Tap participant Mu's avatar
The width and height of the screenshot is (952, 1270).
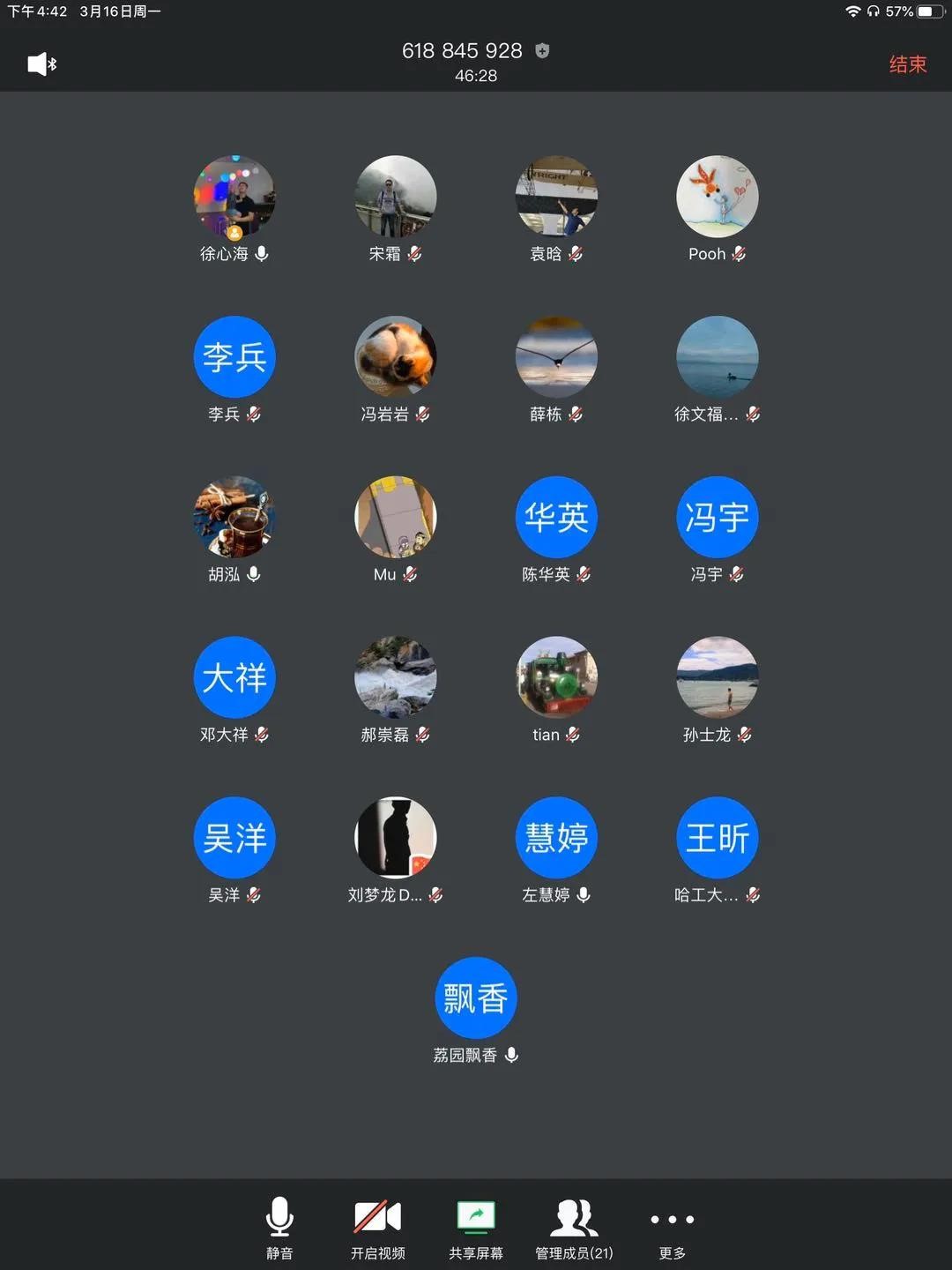pyautogui.click(x=395, y=518)
